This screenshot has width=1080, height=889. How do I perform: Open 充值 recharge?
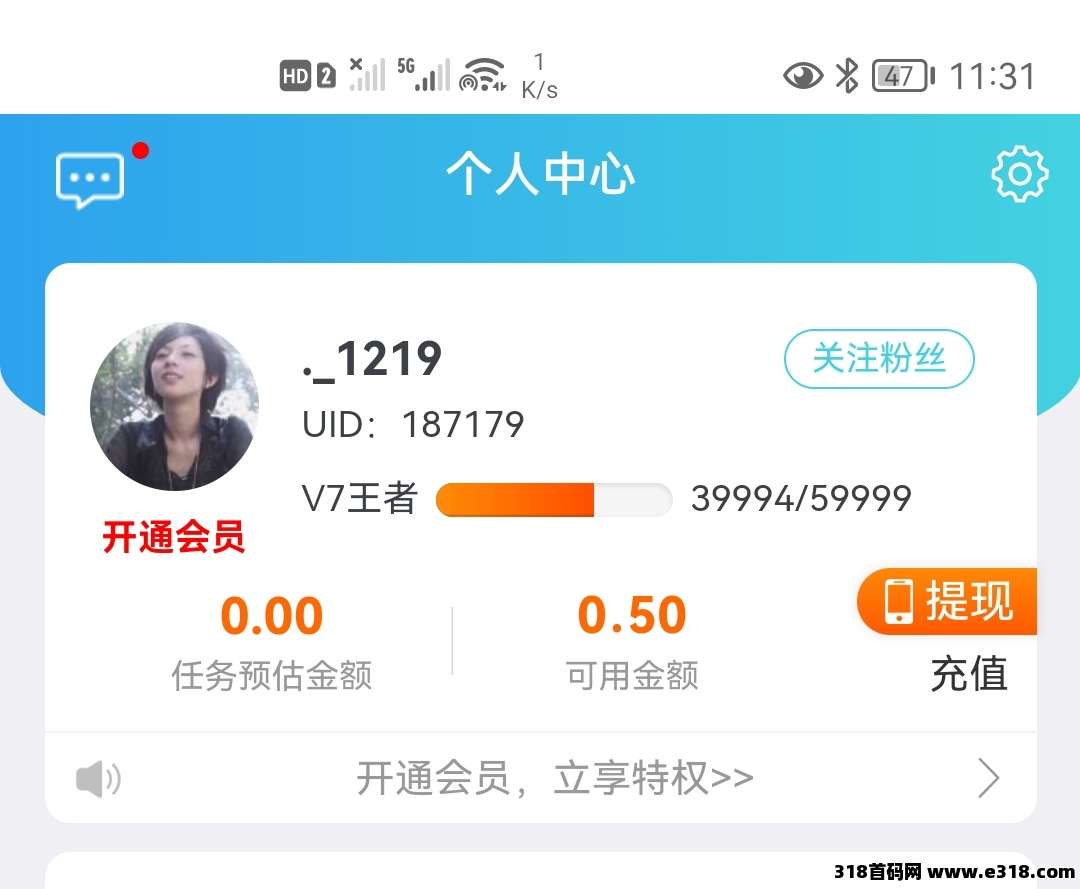(968, 674)
